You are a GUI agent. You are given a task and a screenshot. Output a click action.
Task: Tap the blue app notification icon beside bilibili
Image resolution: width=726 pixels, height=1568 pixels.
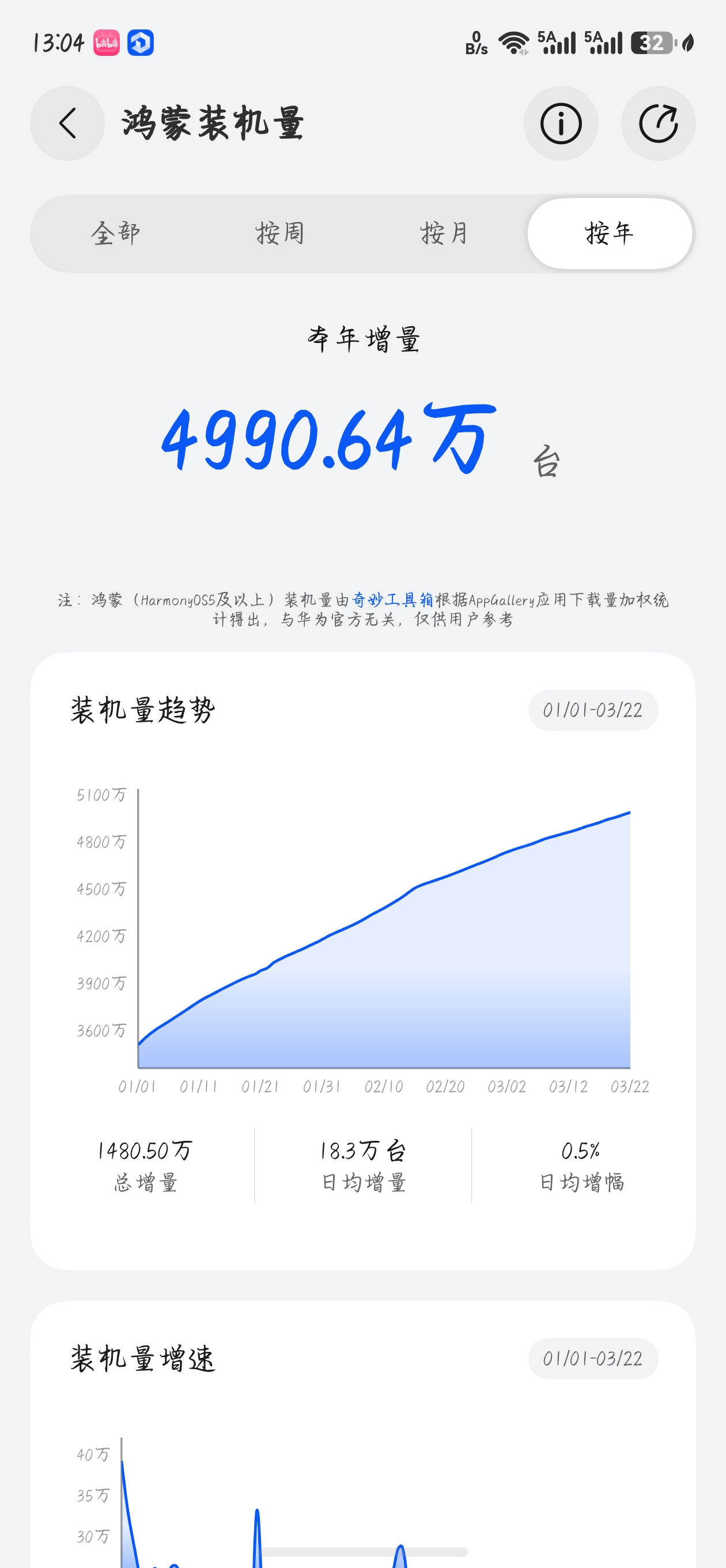coord(142,43)
